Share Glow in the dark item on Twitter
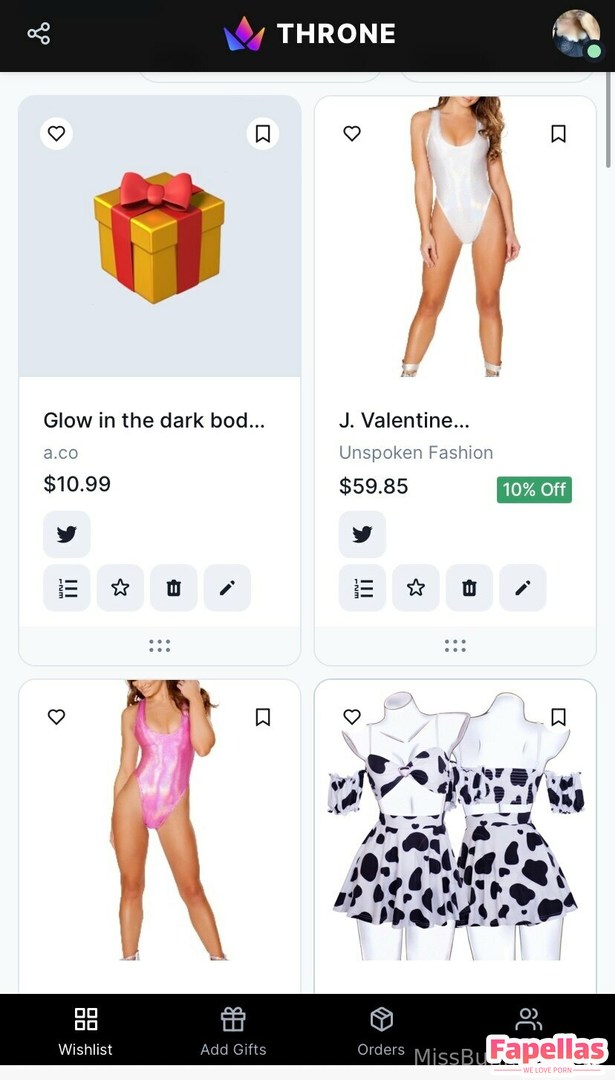Image resolution: width=615 pixels, height=1080 pixels. pyautogui.click(x=67, y=534)
